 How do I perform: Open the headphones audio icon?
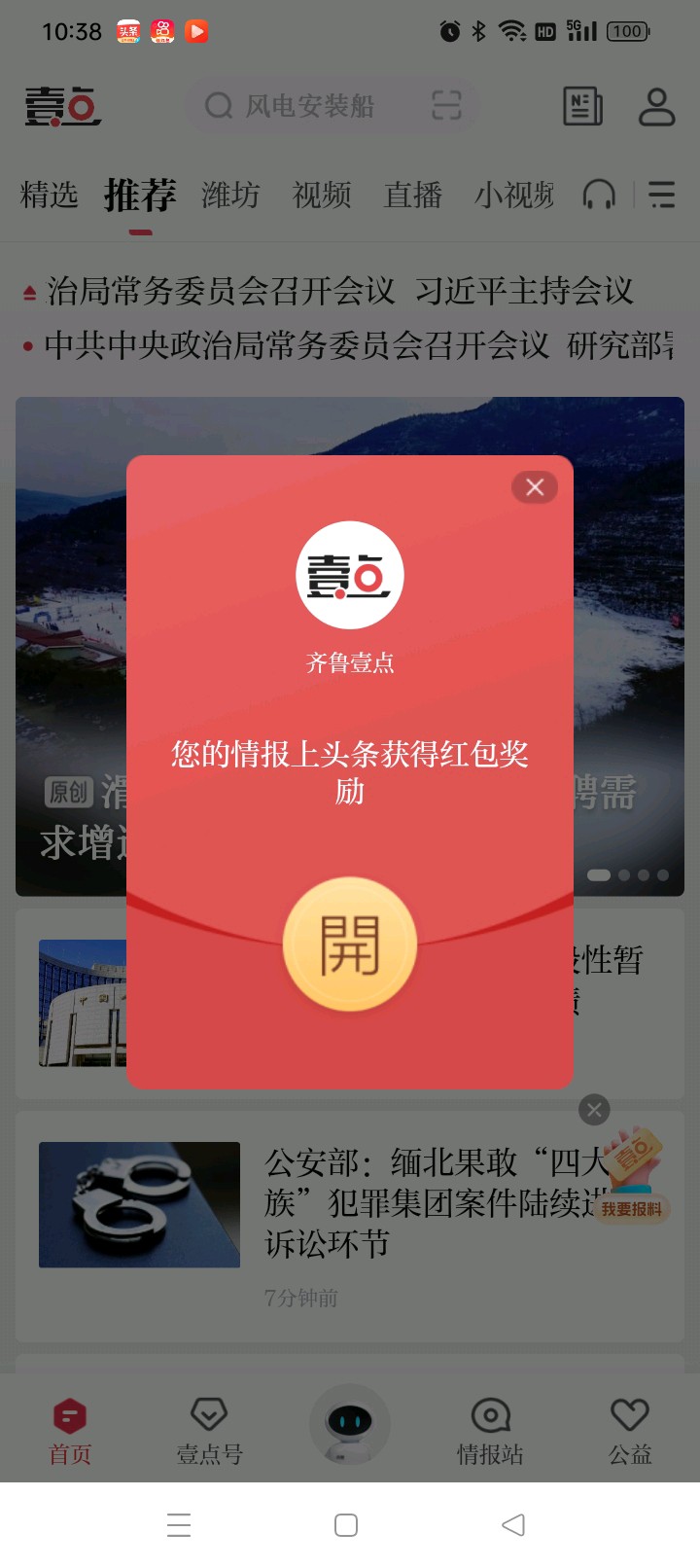[x=599, y=196]
